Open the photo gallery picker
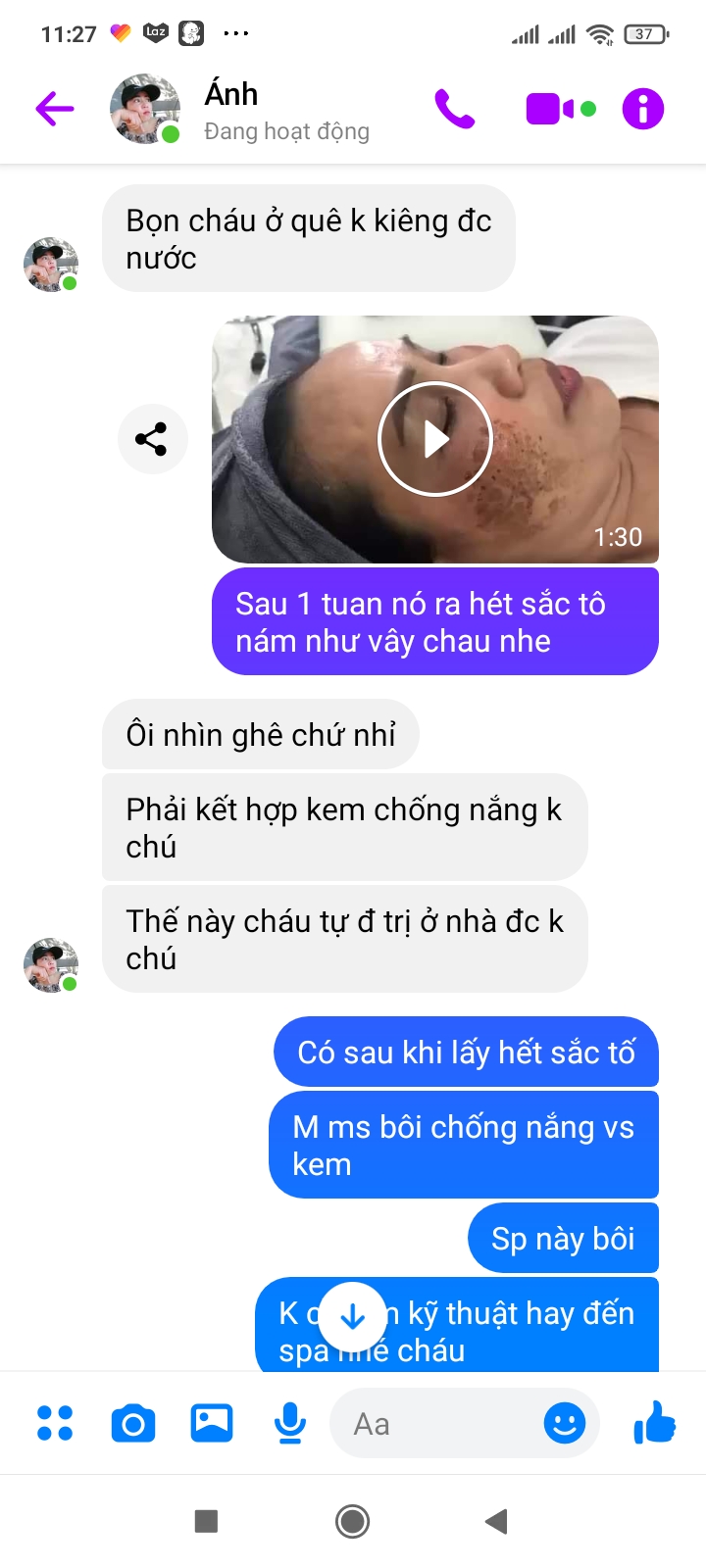 tap(212, 1423)
